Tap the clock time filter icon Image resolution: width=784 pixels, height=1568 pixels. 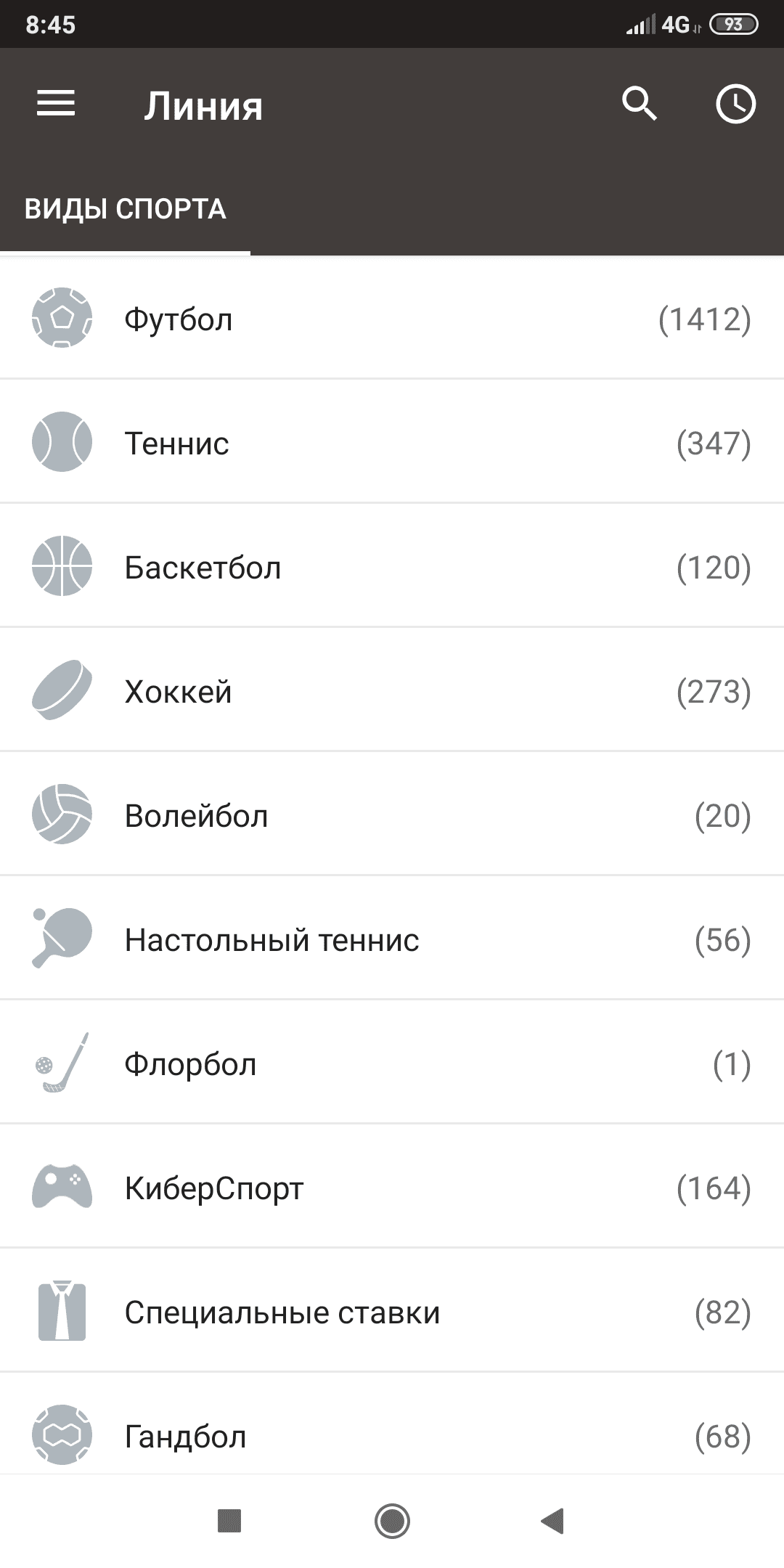[x=735, y=104]
